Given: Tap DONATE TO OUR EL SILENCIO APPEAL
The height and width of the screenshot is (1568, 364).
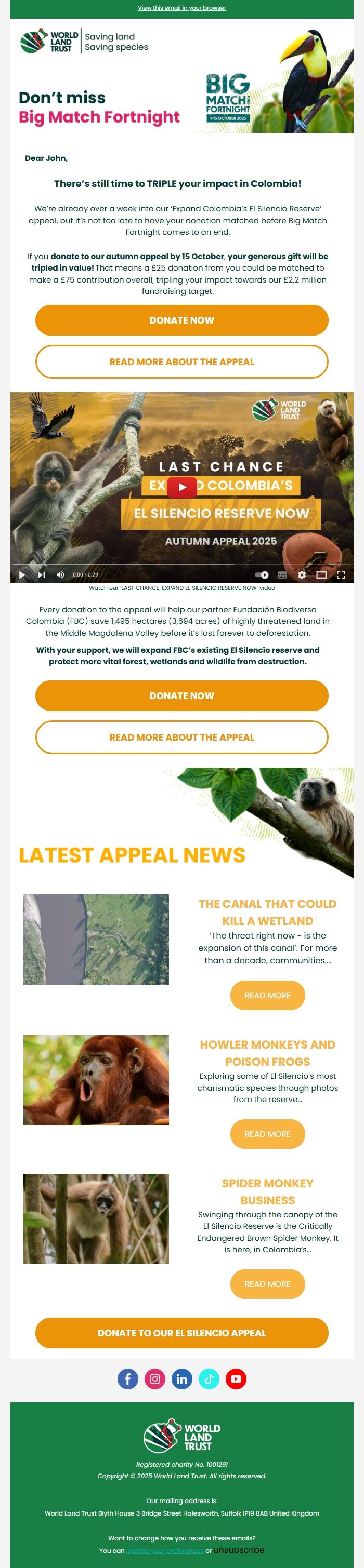Looking at the screenshot, I should 181,1333.
